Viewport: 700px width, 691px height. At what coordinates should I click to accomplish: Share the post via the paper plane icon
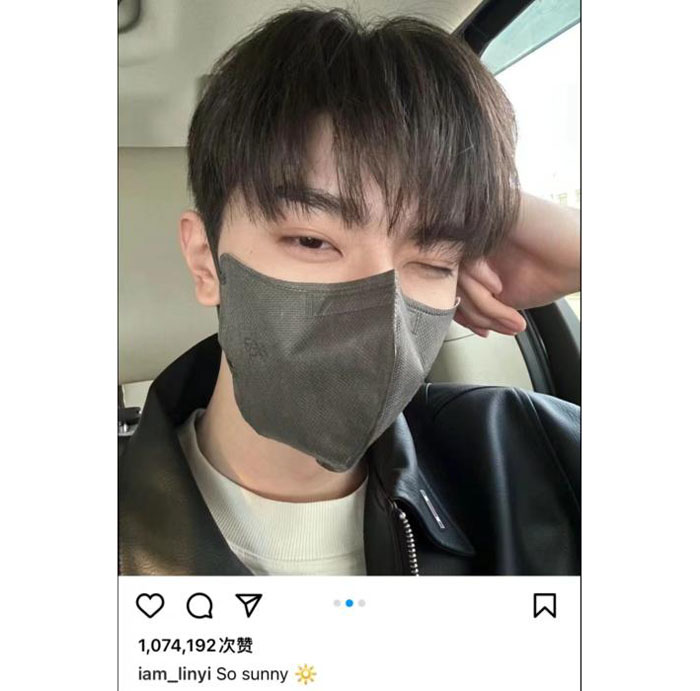point(248,605)
